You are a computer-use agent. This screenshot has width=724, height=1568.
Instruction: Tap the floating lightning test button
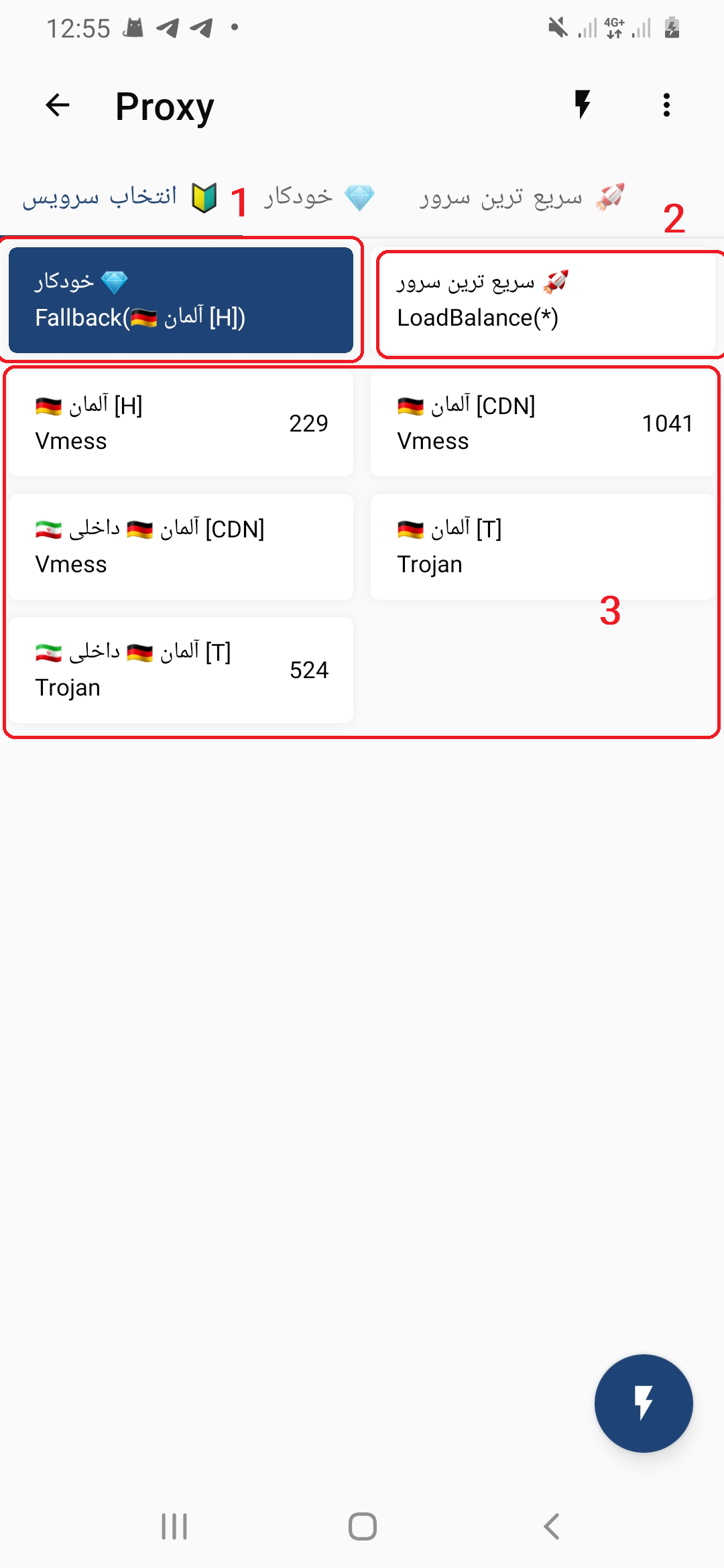(644, 1403)
